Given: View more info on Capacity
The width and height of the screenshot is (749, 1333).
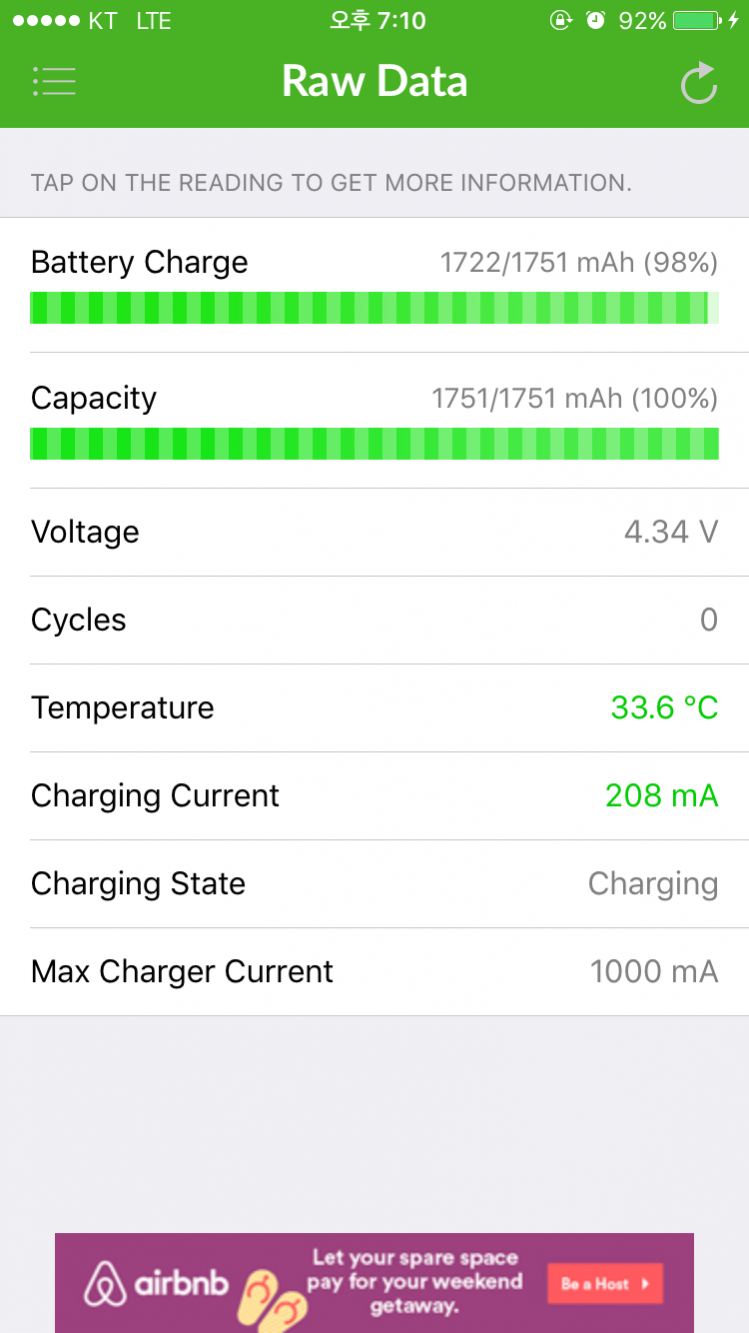Looking at the screenshot, I should (x=374, y=421).
